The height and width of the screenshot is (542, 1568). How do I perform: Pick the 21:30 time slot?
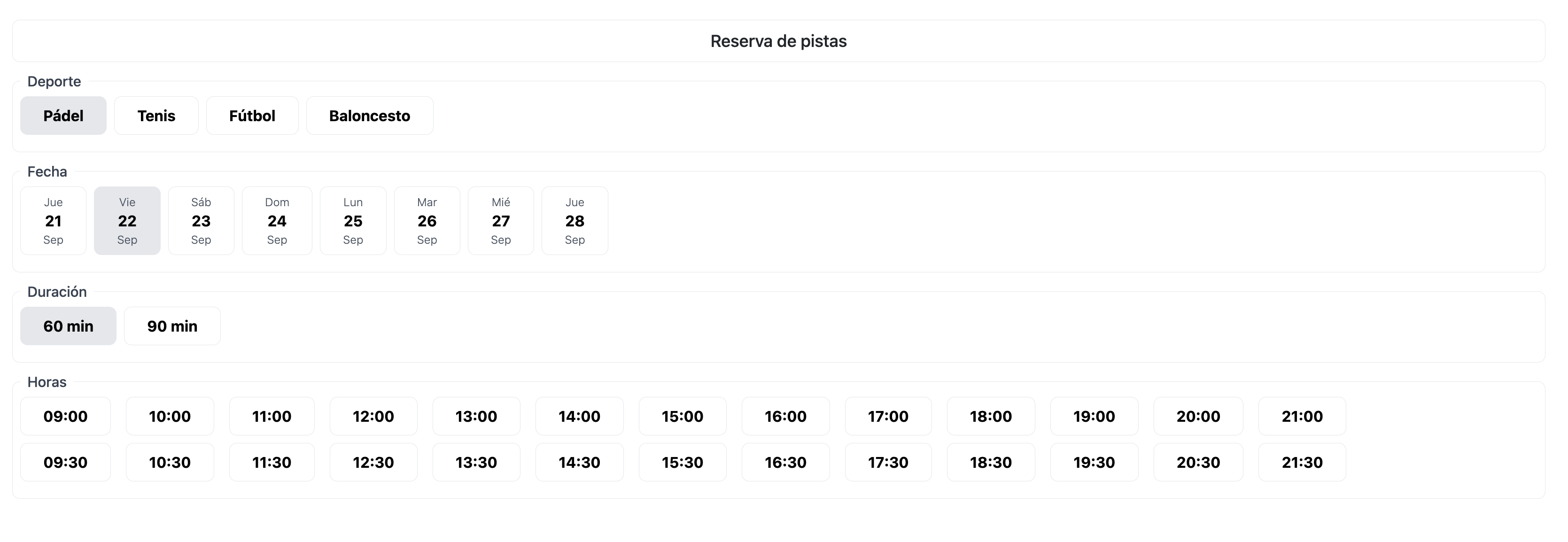(1302, 462)
